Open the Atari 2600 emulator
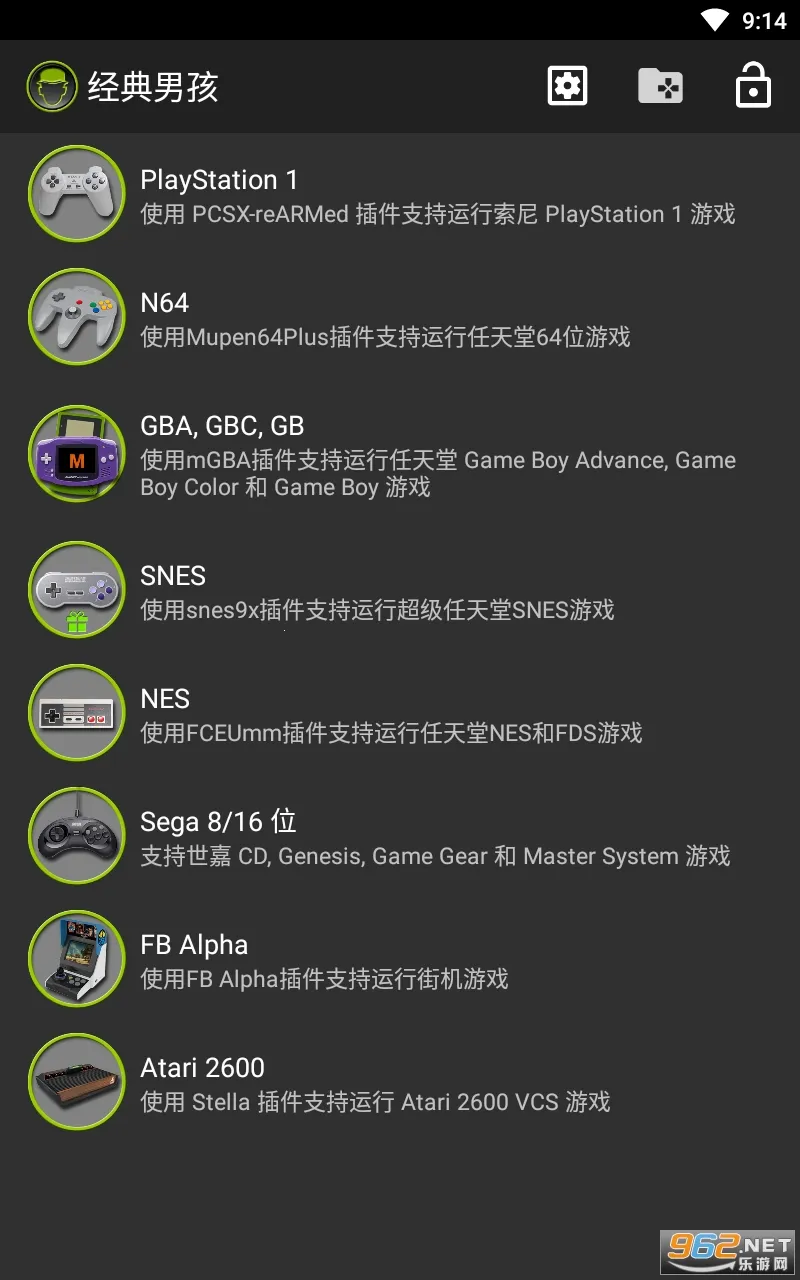Screen dimensions: 800x1280 click(400, 1083)
